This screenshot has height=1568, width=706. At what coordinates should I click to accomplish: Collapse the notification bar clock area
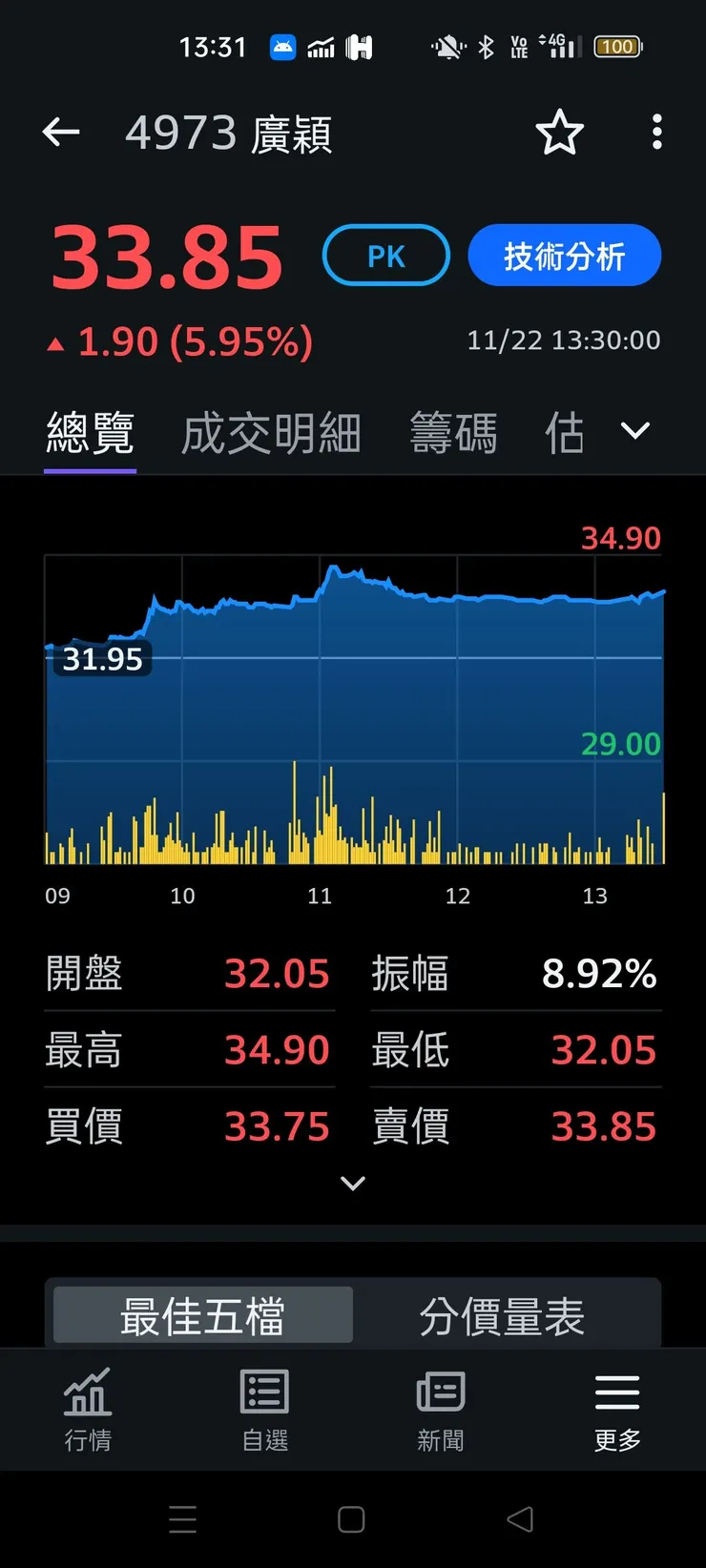[x=214, y=45]
